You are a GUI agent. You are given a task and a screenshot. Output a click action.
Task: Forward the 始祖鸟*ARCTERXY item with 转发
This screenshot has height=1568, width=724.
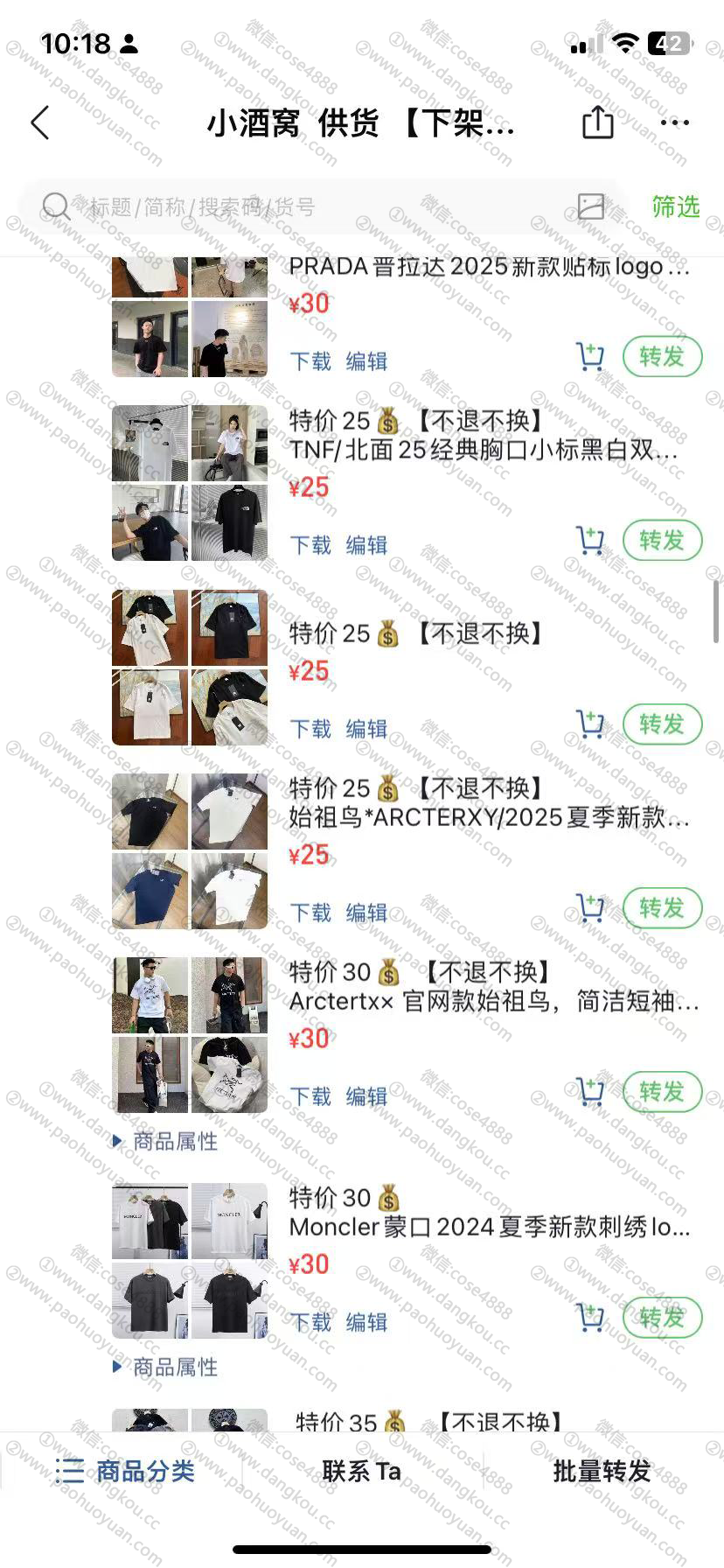click(662, 908)
